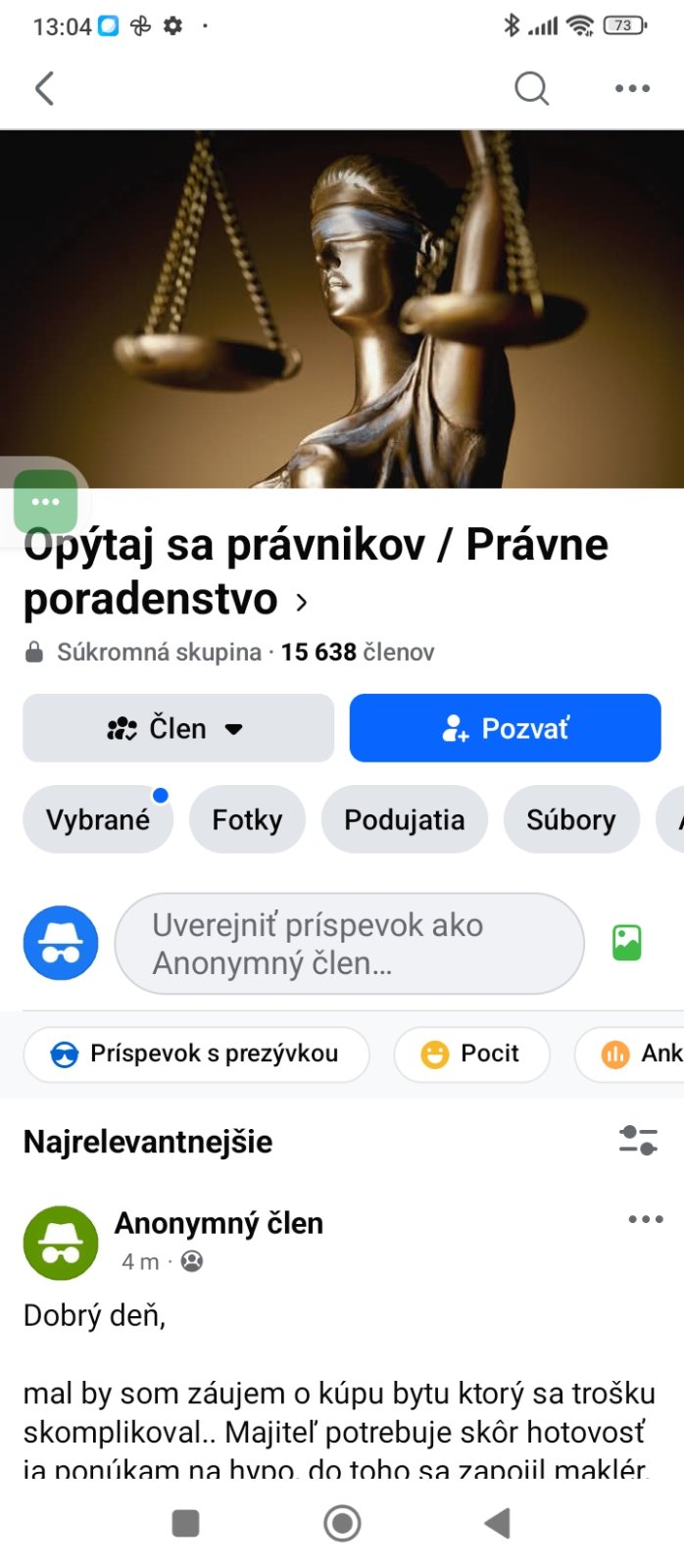Go back using the top arrow
The width and height of the screenshot is (684, 1568).
coord(44,88)
